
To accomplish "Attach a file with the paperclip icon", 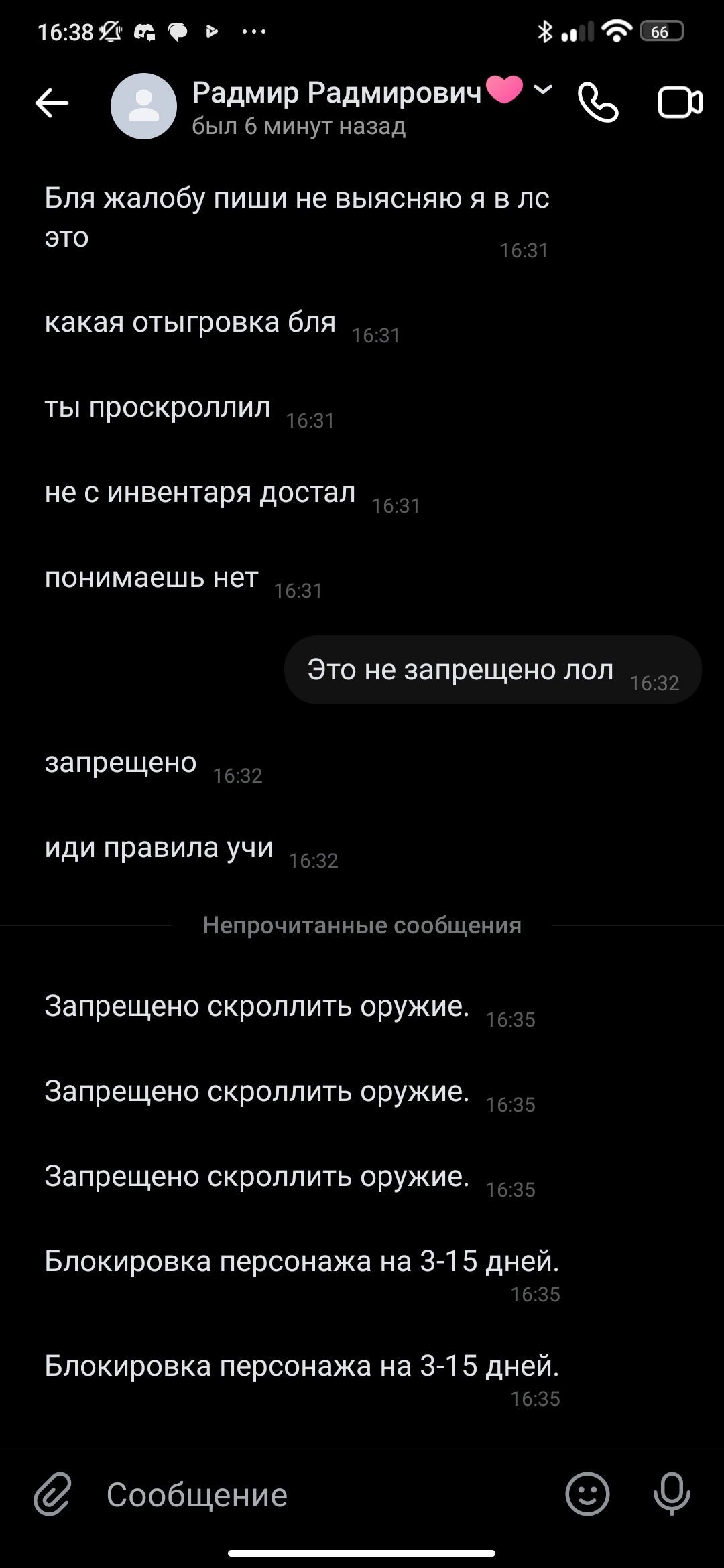I will [x=53, y=1494].
